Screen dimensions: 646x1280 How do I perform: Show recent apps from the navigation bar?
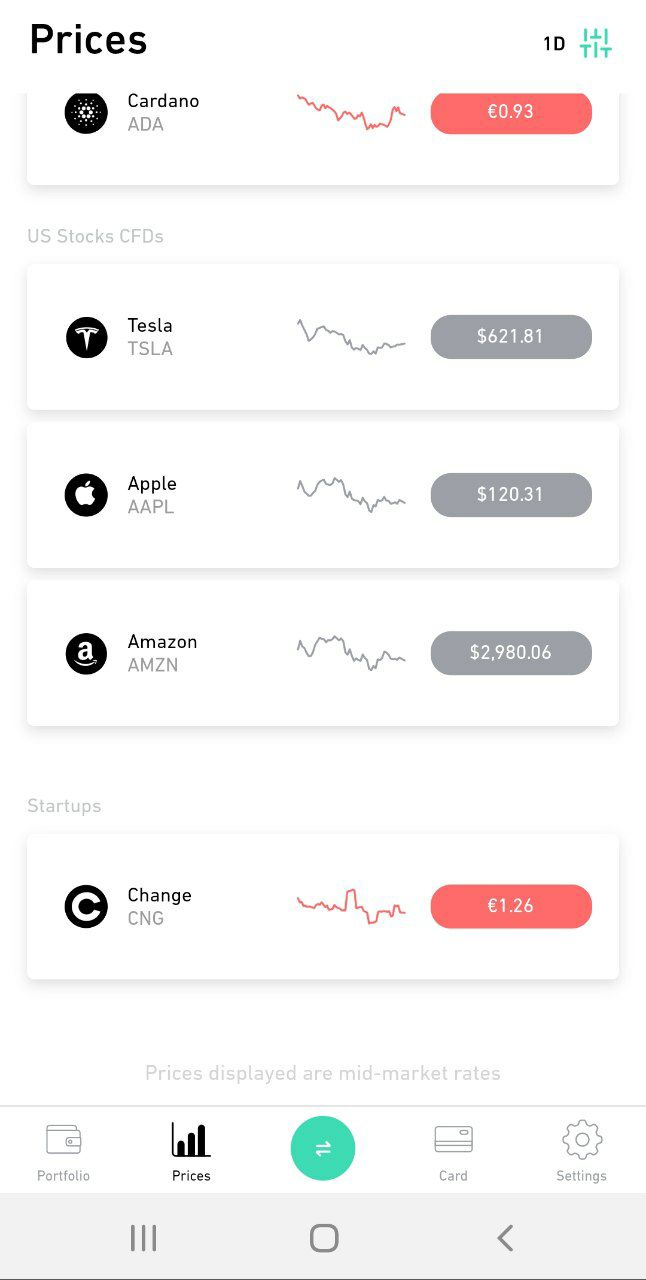(x=143, y=1238)
